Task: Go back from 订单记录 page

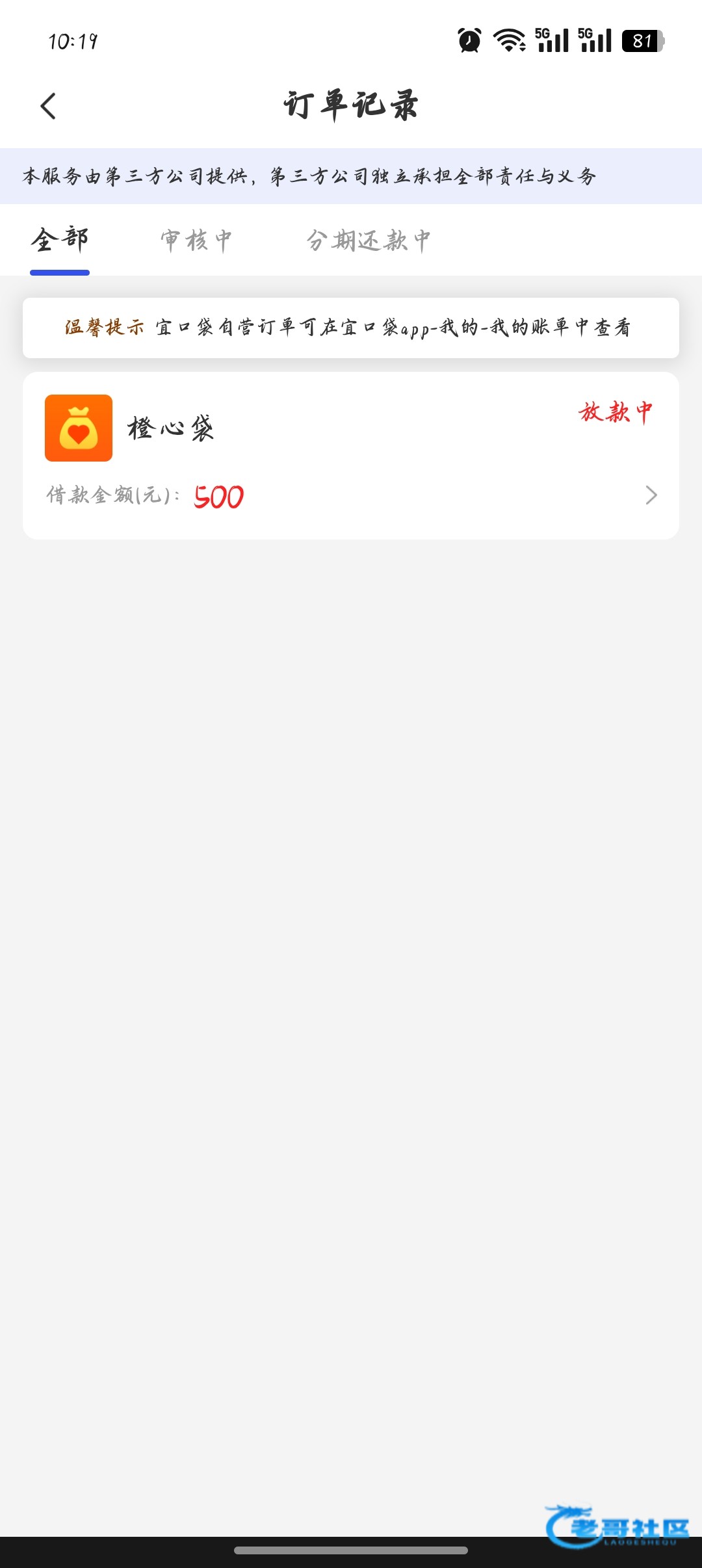Action: click(49, 106)
